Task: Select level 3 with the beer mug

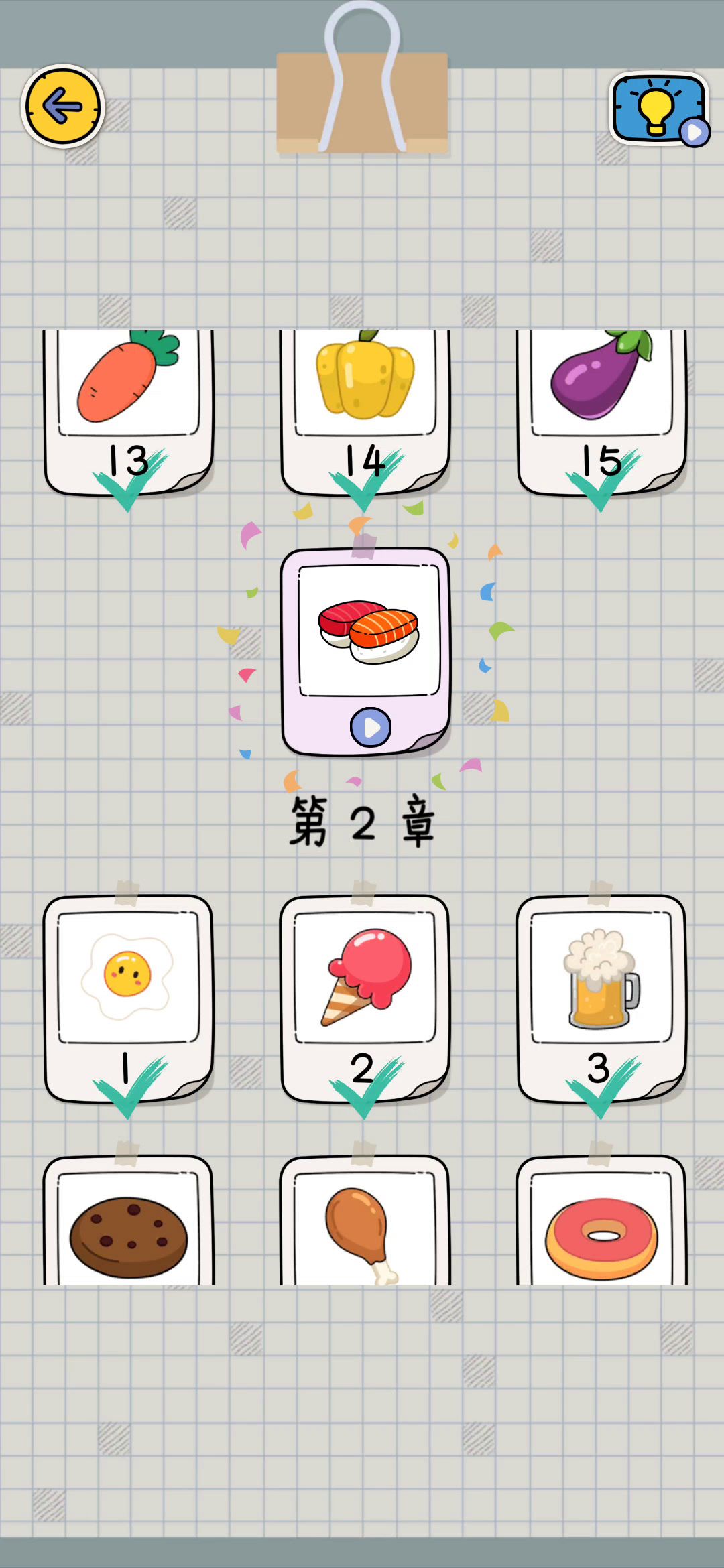Action: tap(601, 997)
